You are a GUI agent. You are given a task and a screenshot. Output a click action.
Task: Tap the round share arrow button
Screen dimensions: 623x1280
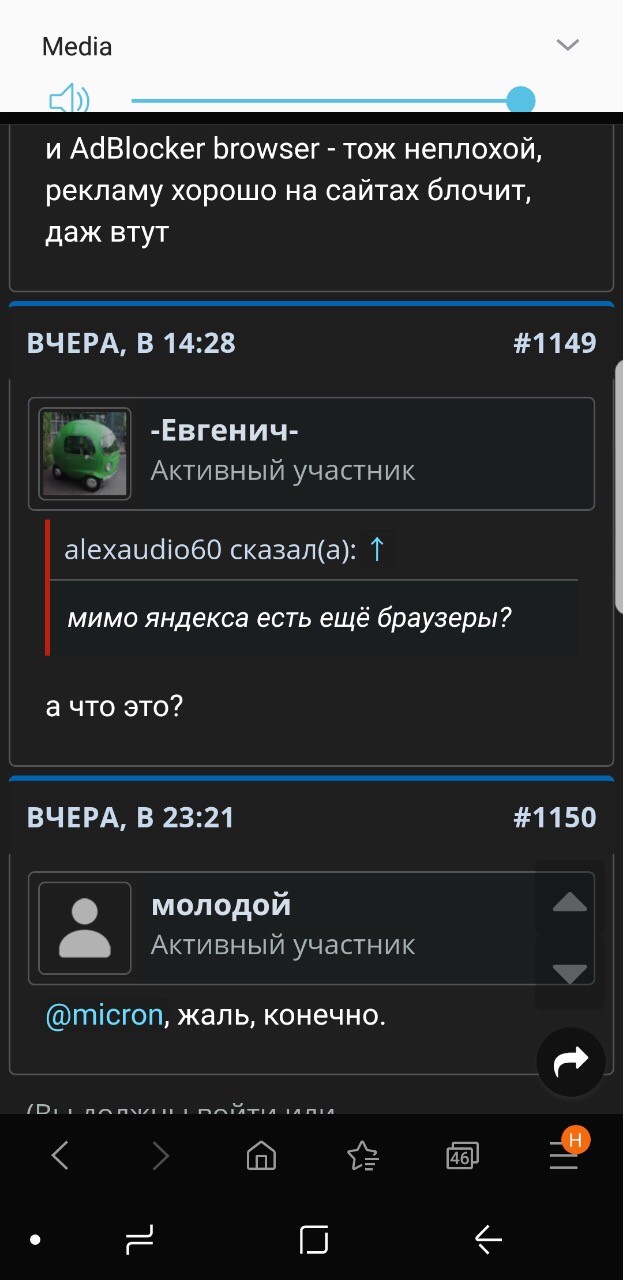coord(570,1062)
